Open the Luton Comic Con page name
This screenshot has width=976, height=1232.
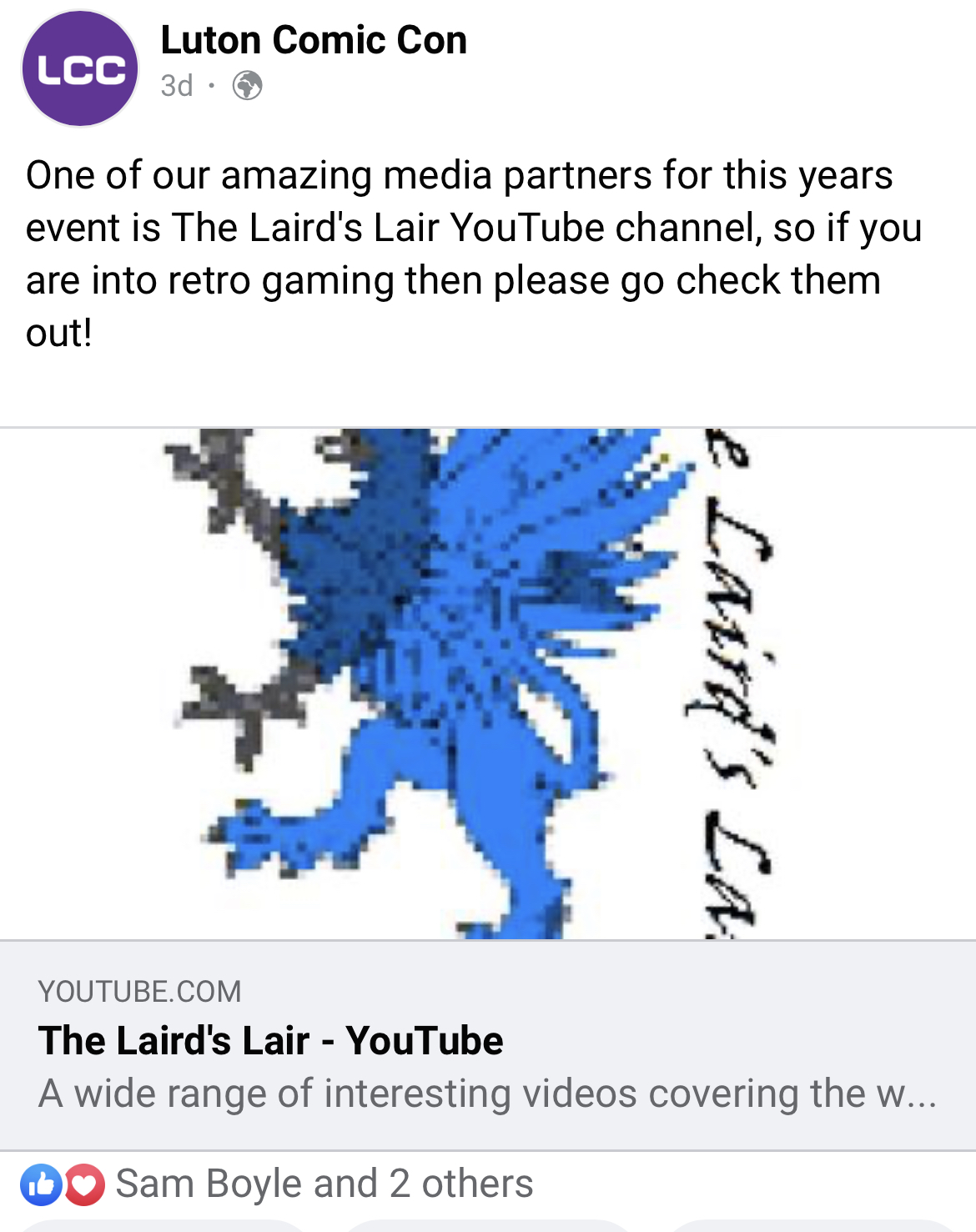tap(313, 40)
